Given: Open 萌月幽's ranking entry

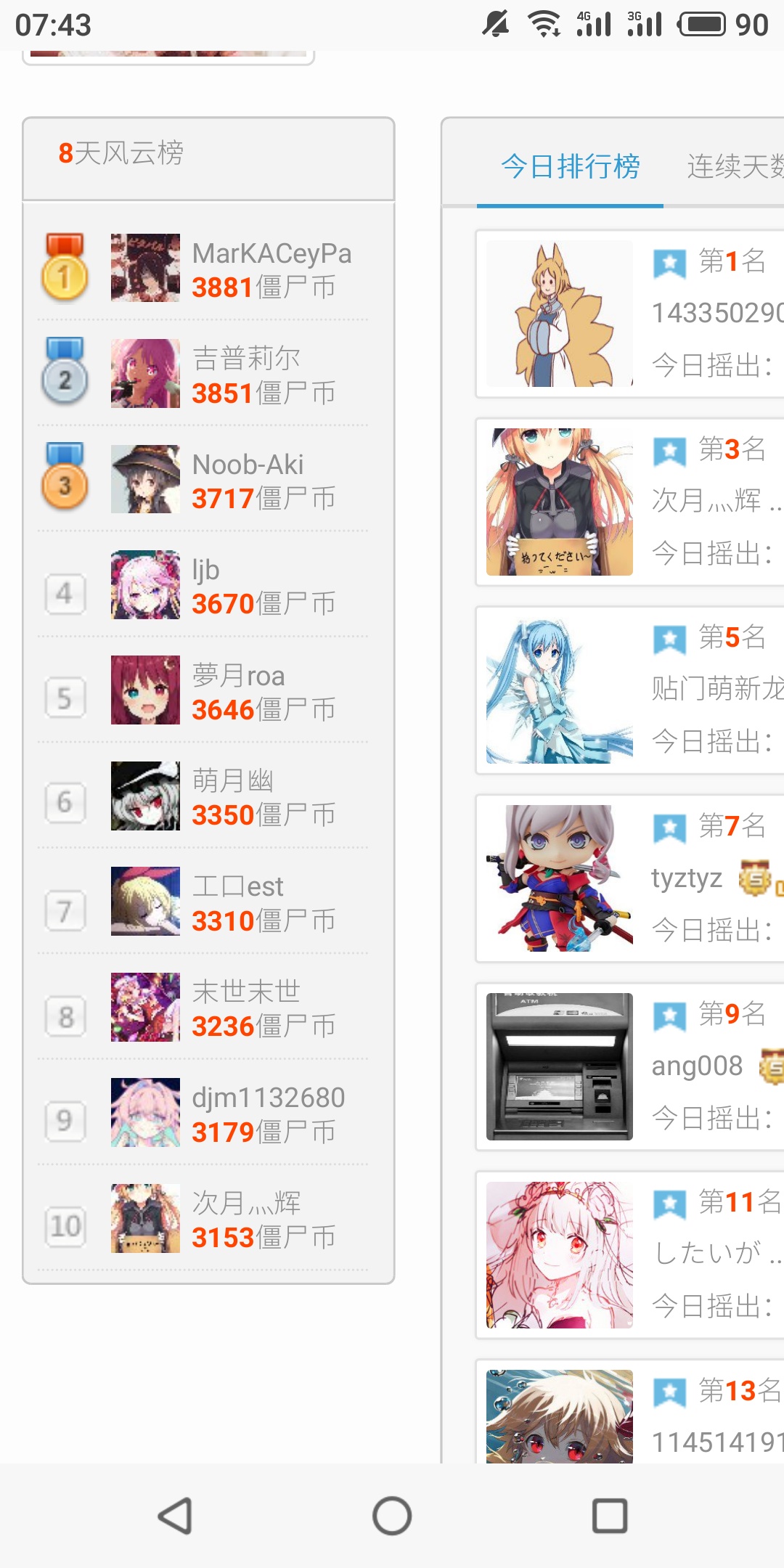Looking at the screenshot, I should (232, 781).
